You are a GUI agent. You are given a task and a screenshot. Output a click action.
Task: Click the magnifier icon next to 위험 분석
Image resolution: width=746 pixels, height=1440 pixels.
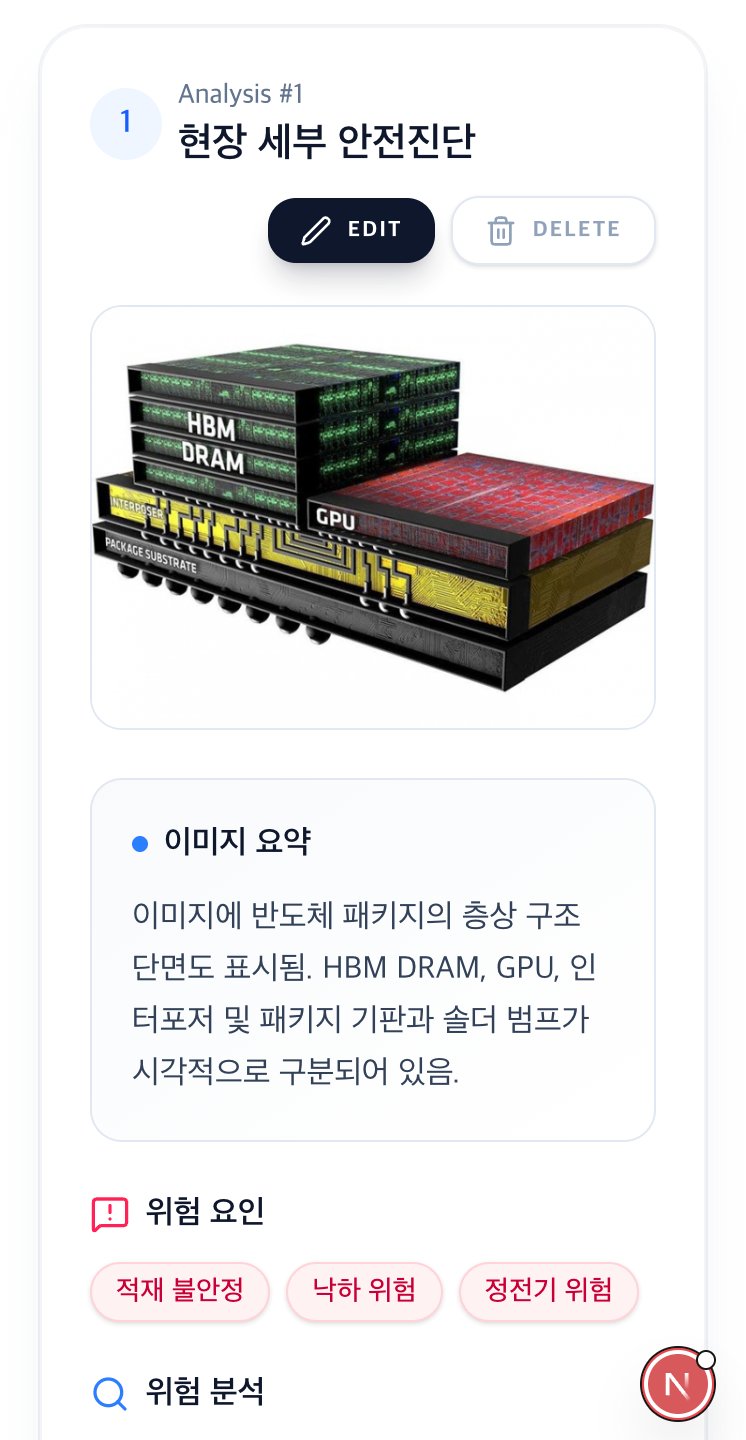[110, 1393]
